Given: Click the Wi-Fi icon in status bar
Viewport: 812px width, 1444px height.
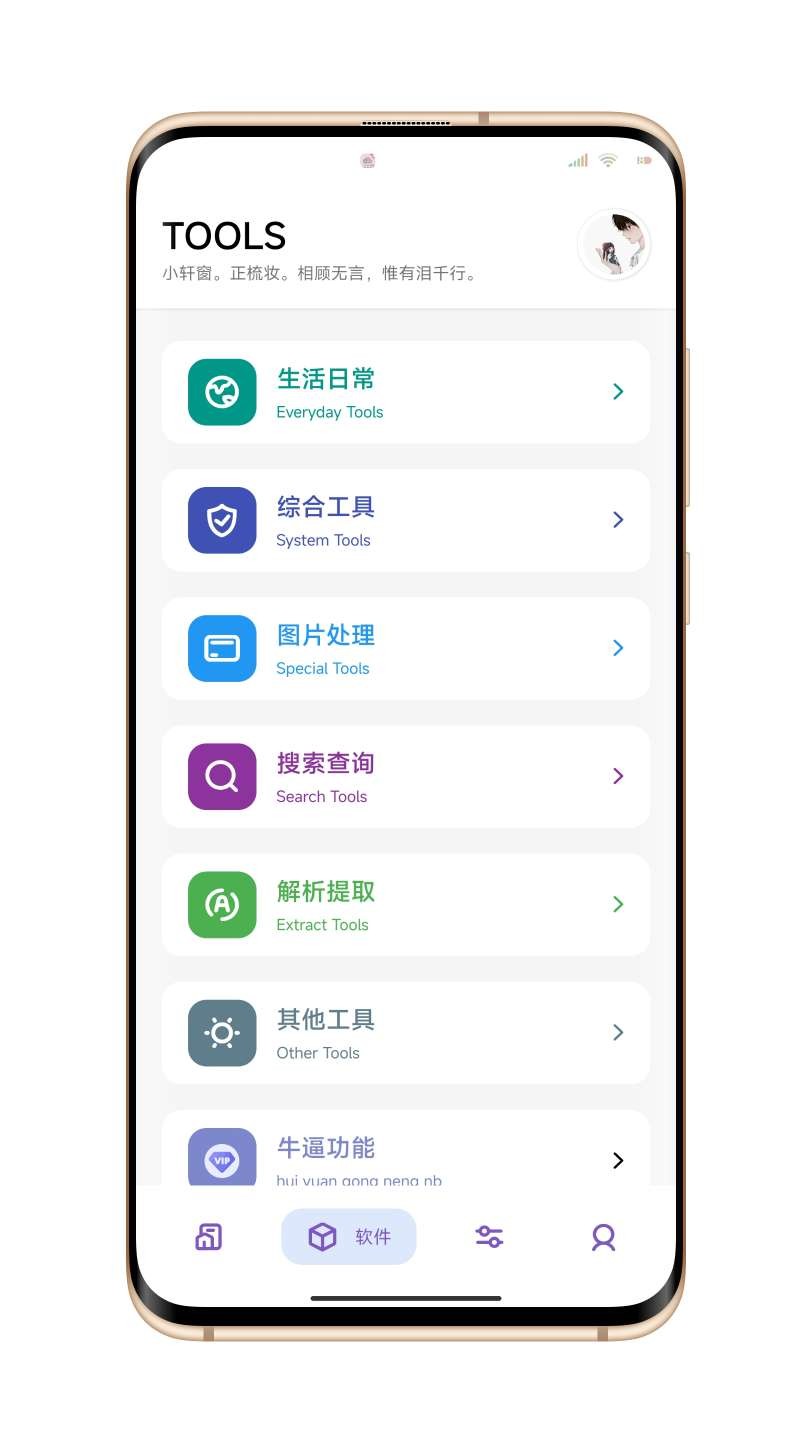Looking at the screenshot, I should 609,160.
